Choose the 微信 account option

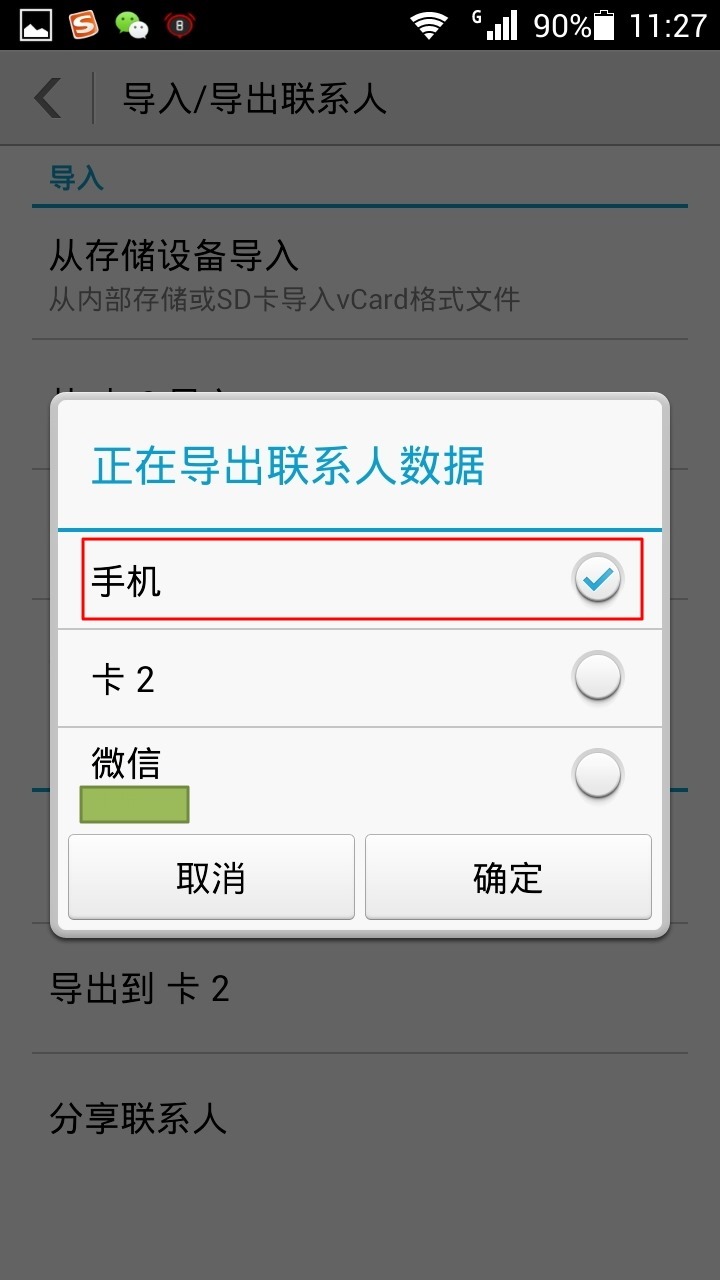361,775
